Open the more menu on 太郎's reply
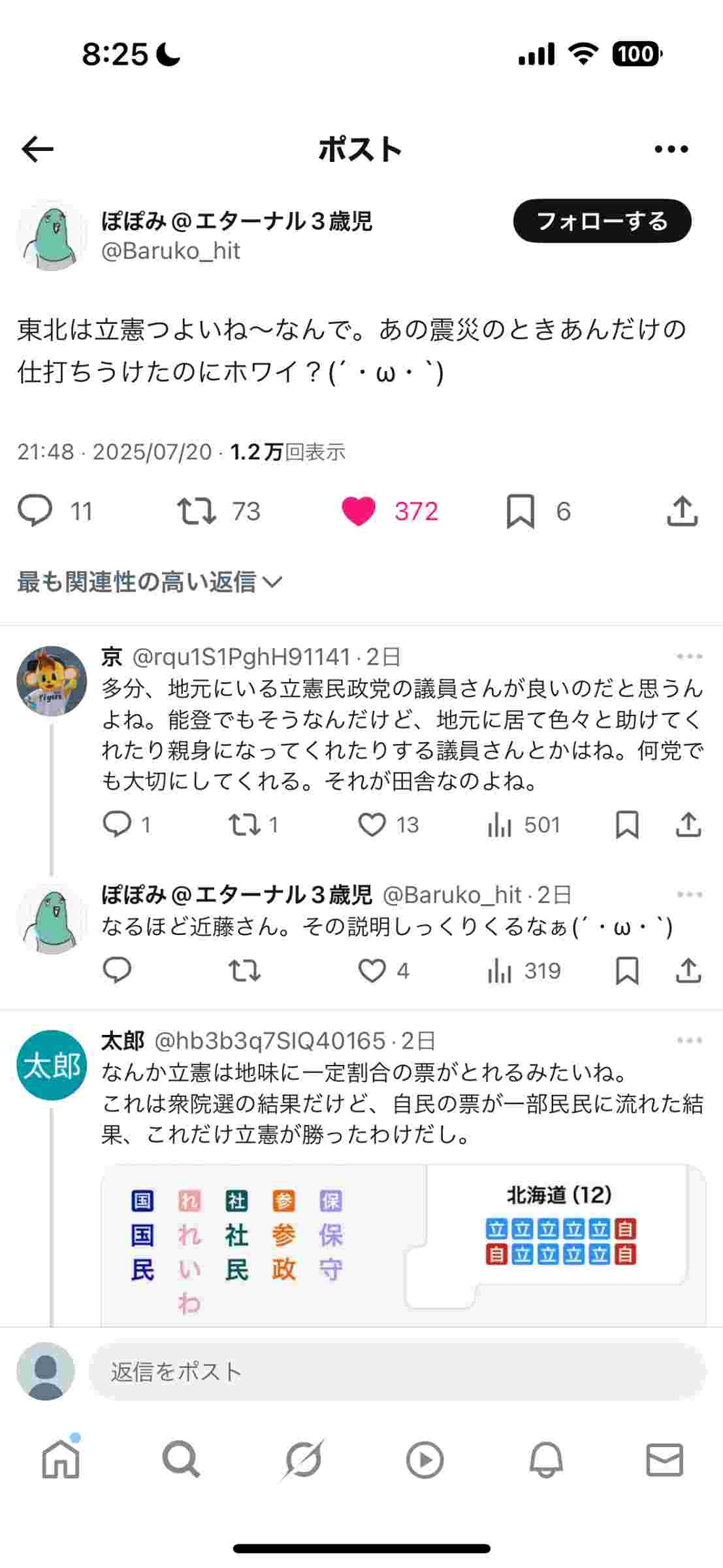The width and height of the screenshot is (723, 1568). [689, 1041]
